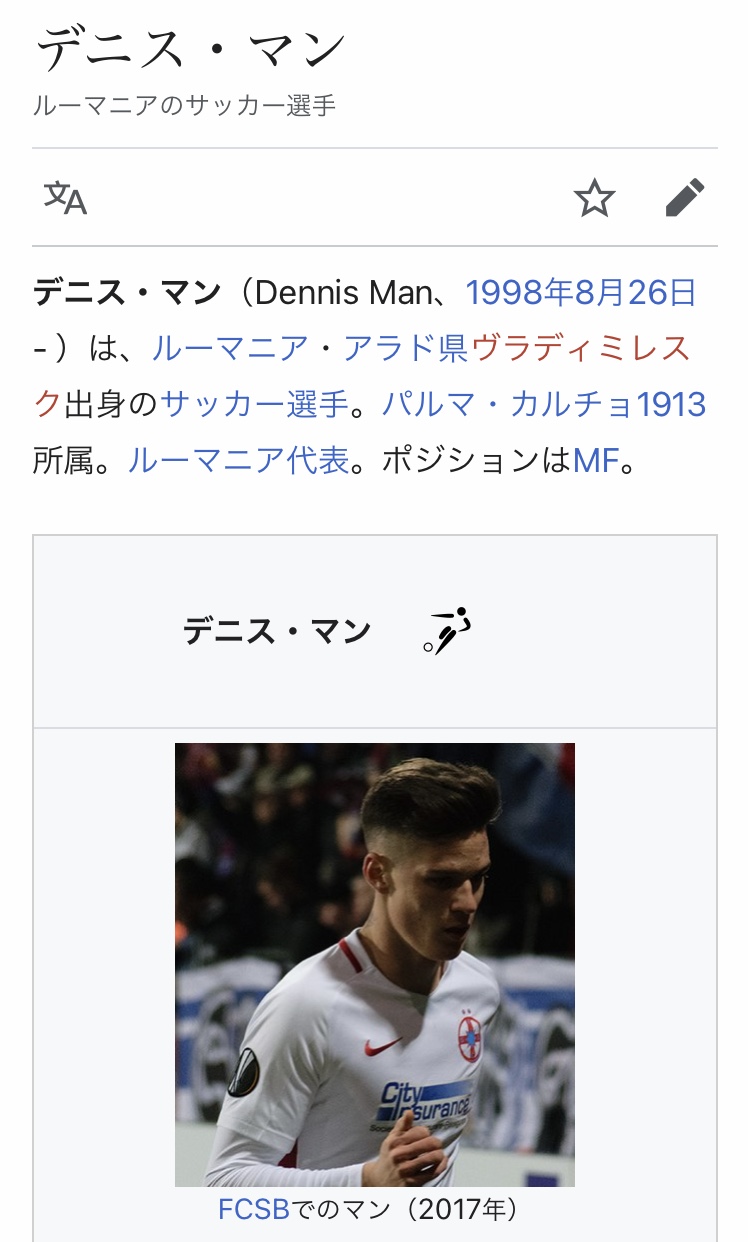This screenshot has height=1242, width=748.
Task: Go to the ルーマニア代表 page
Action: coord(238,460)
